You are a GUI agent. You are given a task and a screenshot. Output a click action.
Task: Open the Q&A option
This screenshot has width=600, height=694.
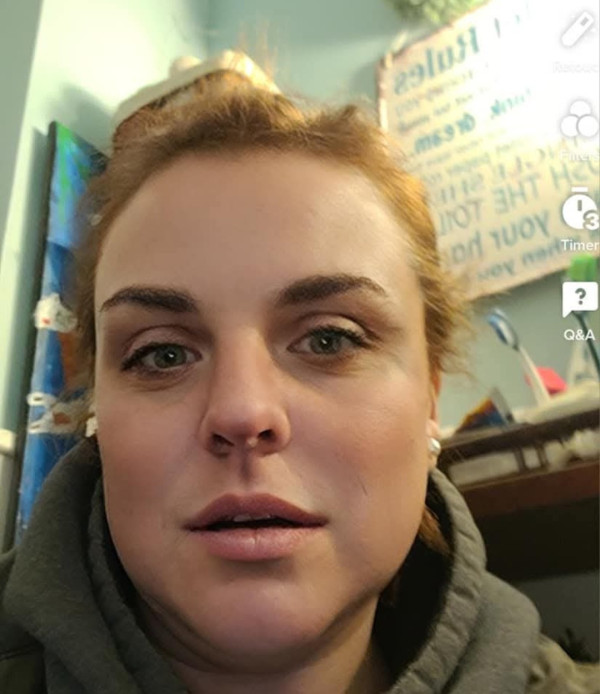tap(579, 299)
